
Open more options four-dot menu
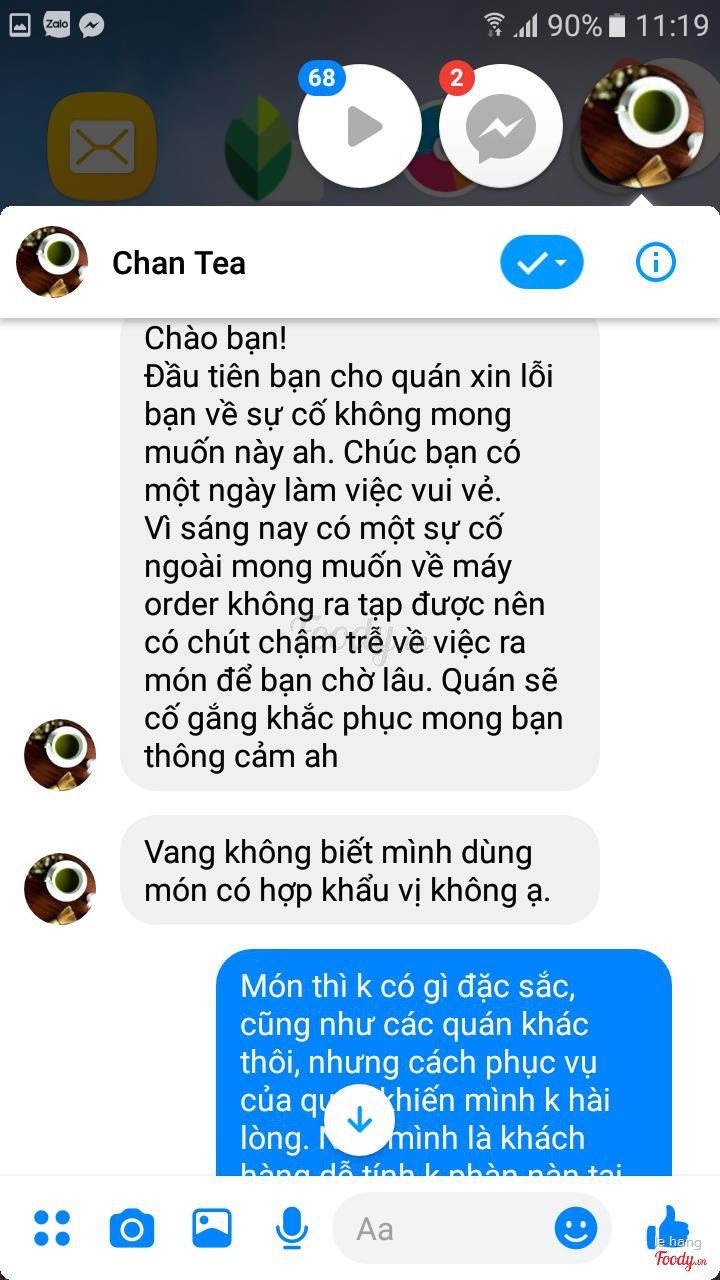[x=52, y=1228]
